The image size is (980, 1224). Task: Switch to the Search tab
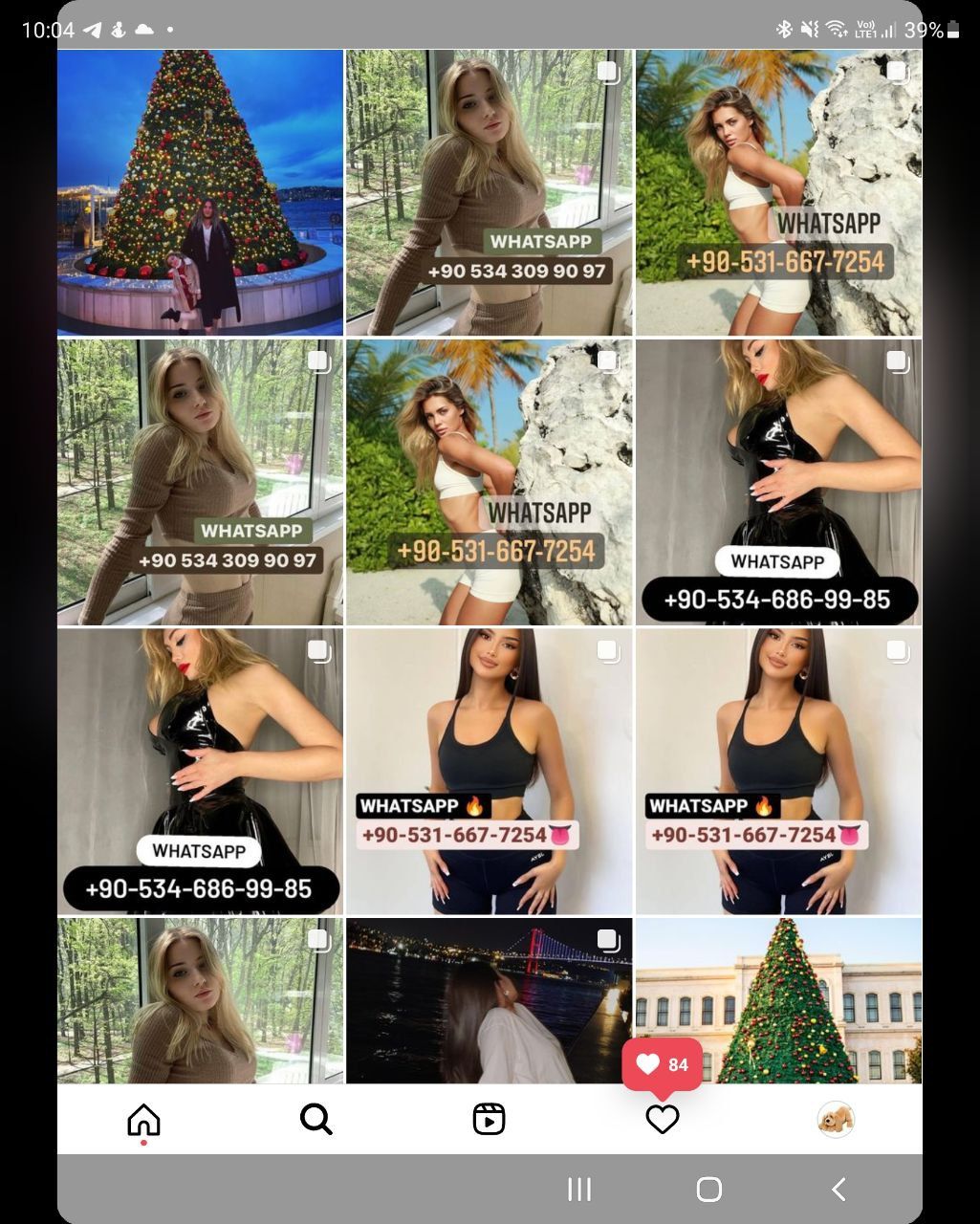pos(316,1119)
